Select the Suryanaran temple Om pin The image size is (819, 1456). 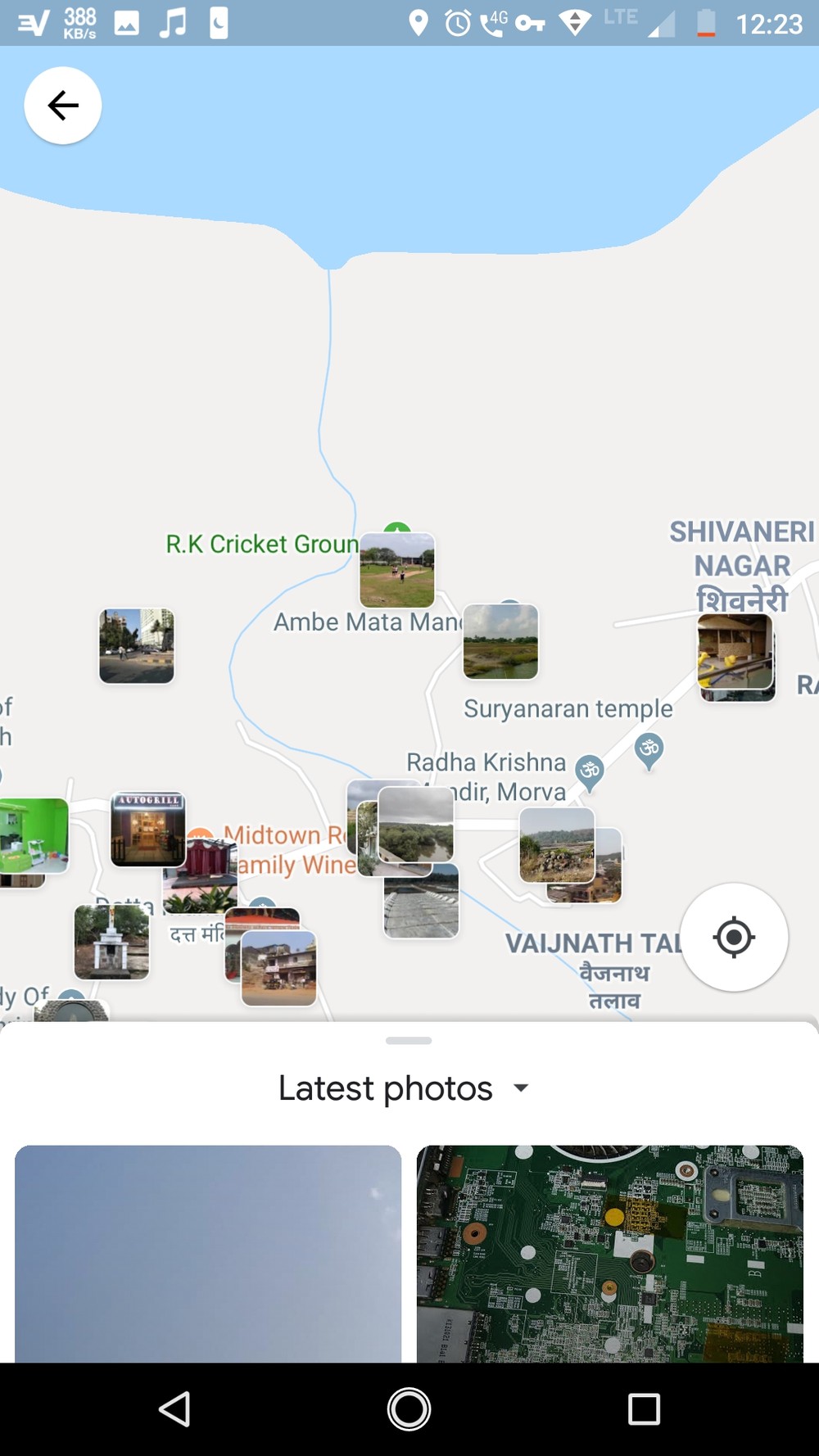click(x=649, y=749)
